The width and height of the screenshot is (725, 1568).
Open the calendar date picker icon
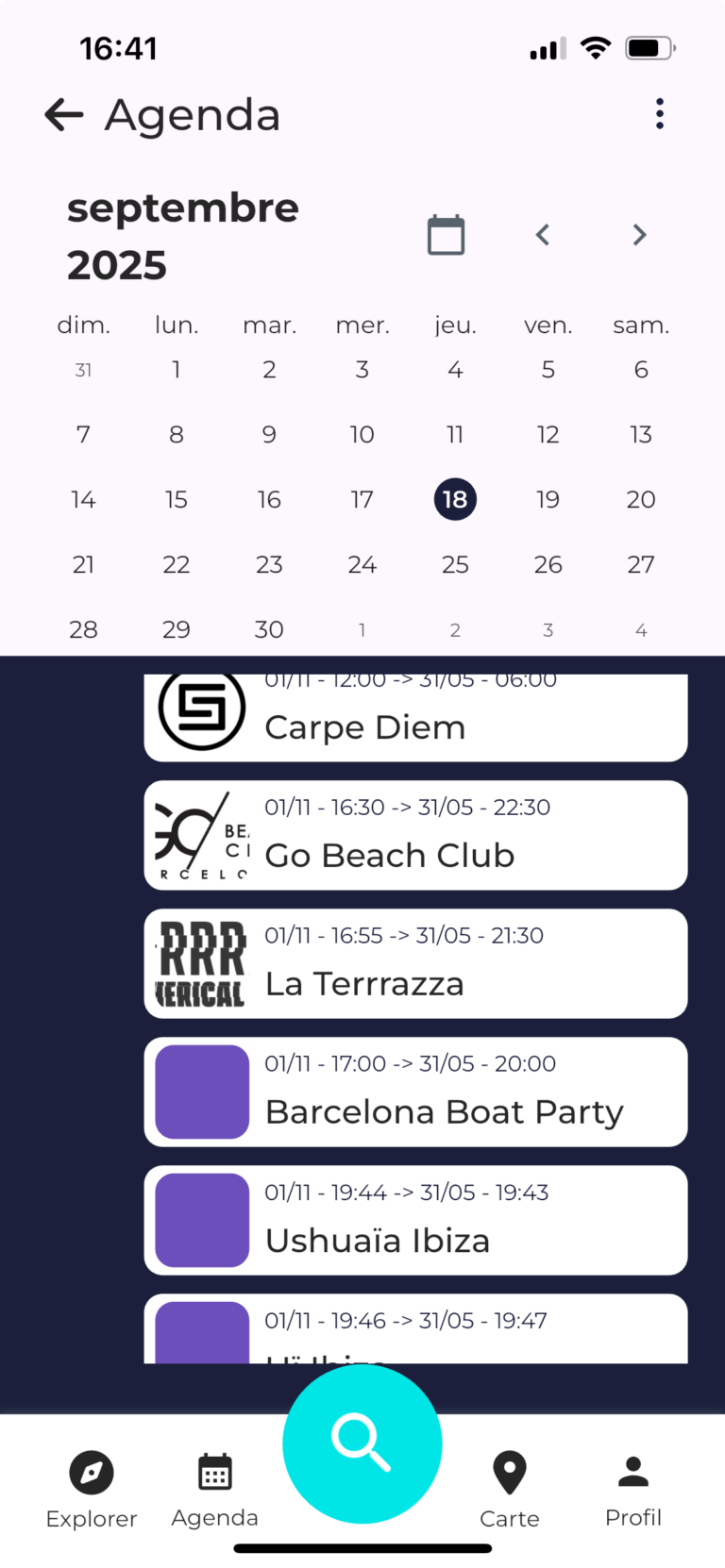click(x=446, y=235)
